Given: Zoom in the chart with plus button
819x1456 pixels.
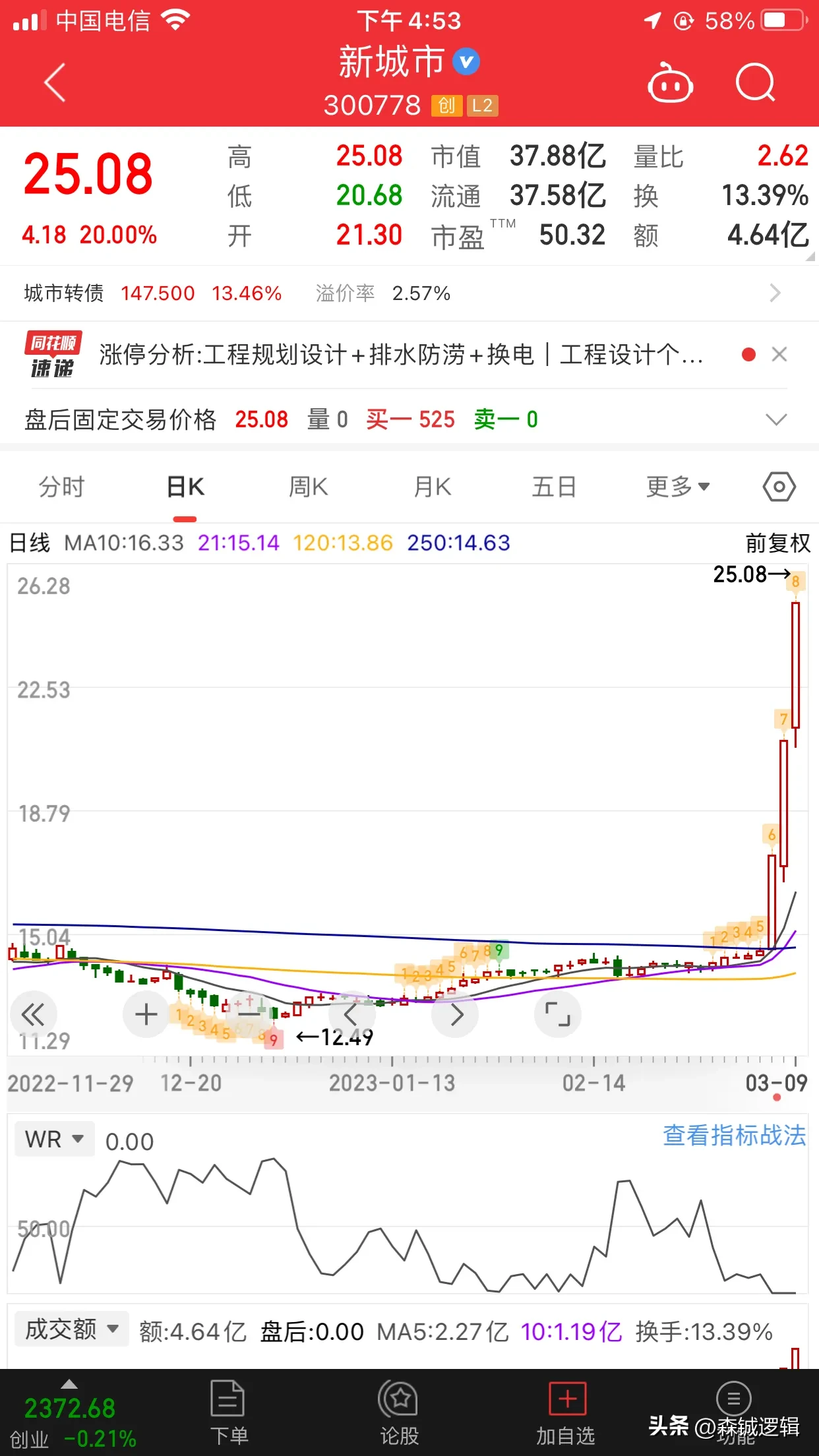Looking at the screenshot, I should [146, 1014].
